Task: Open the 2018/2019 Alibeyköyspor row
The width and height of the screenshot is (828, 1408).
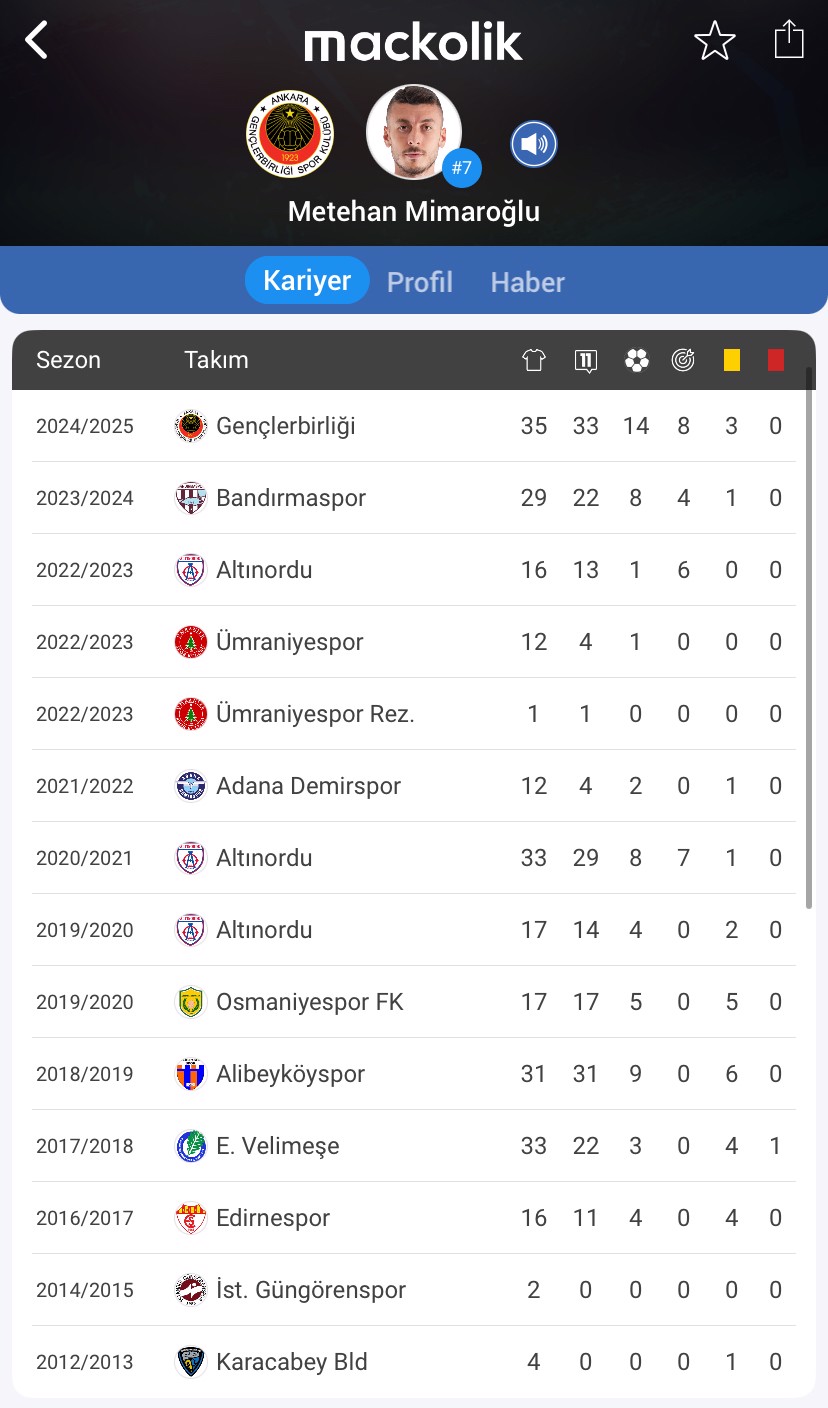Action: click(x=414, y=1074)
